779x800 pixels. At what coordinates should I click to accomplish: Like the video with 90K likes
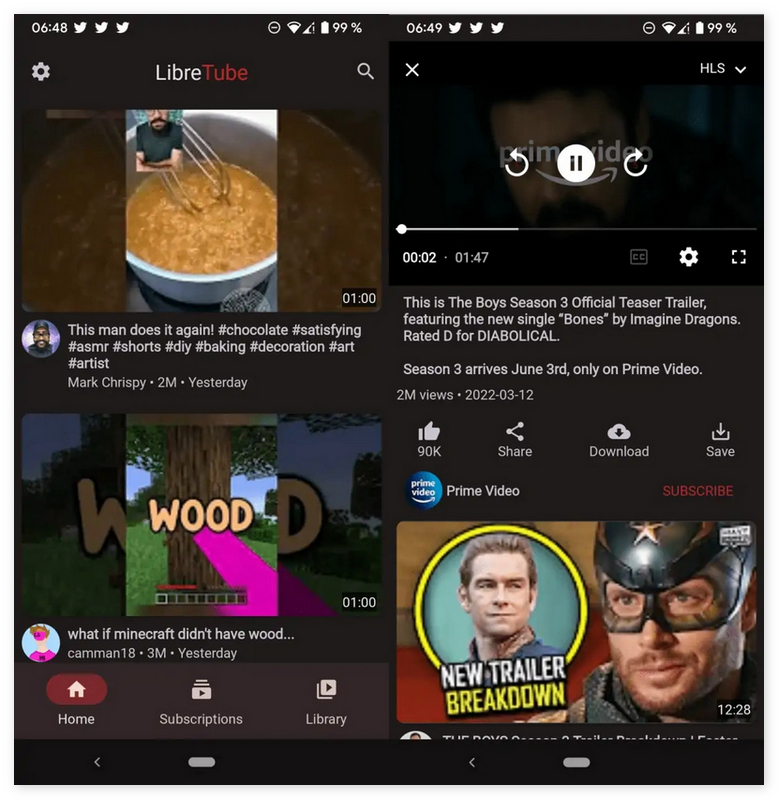[x=429, y=439]
